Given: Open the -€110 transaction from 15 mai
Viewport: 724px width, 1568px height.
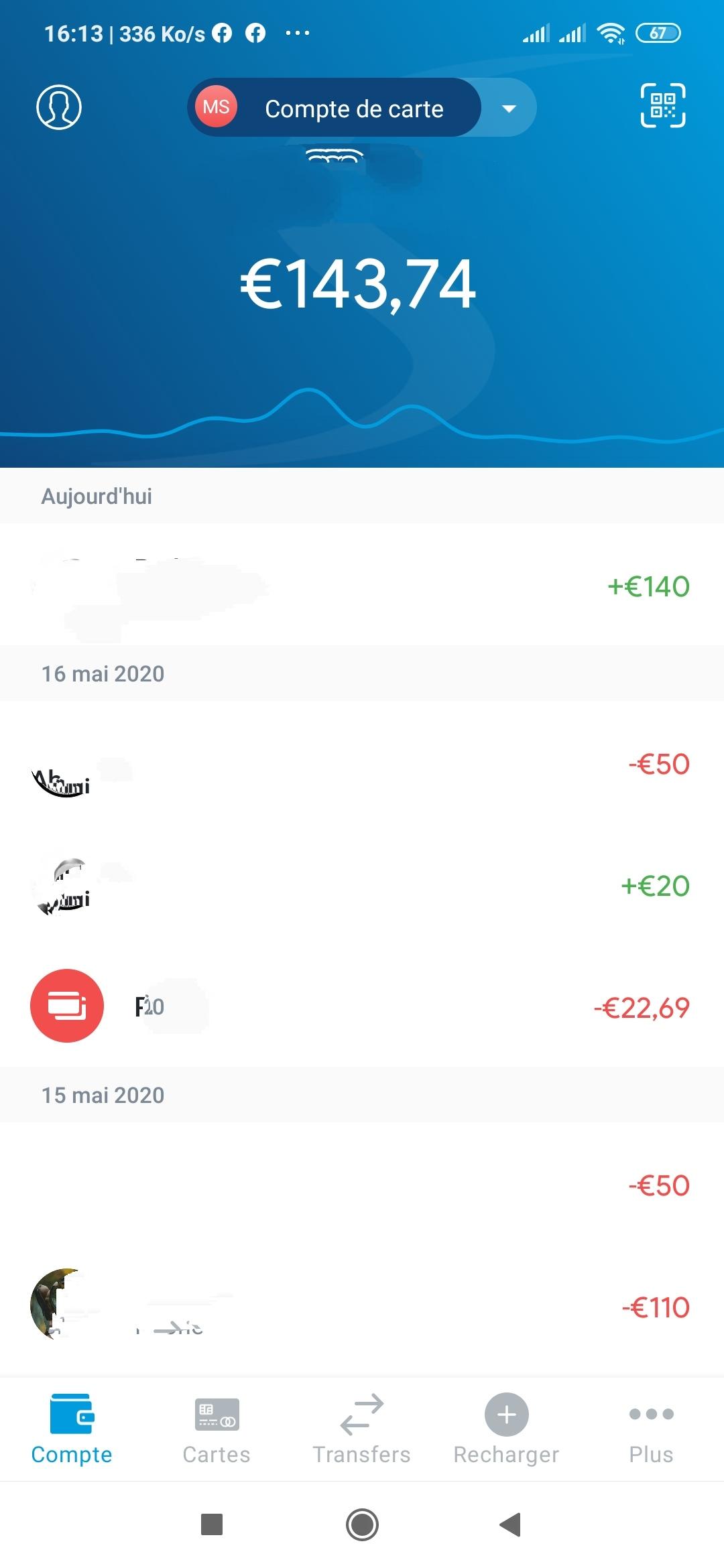Looking at the screenshot, I should pos(362,1307).
